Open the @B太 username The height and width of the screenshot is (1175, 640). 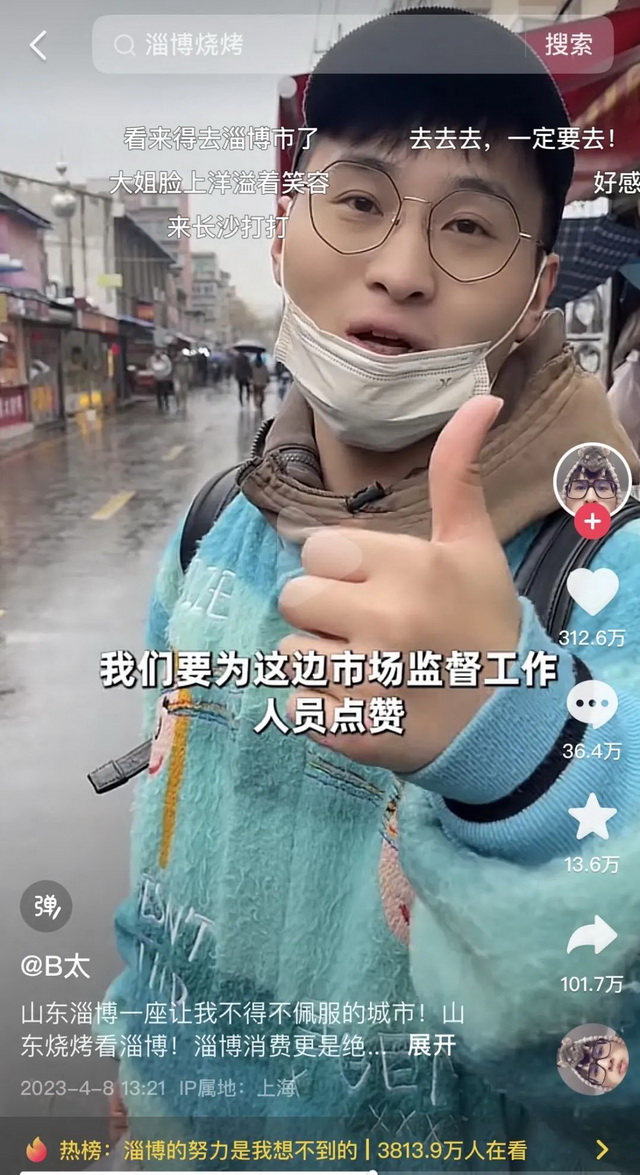click(56, 966)
